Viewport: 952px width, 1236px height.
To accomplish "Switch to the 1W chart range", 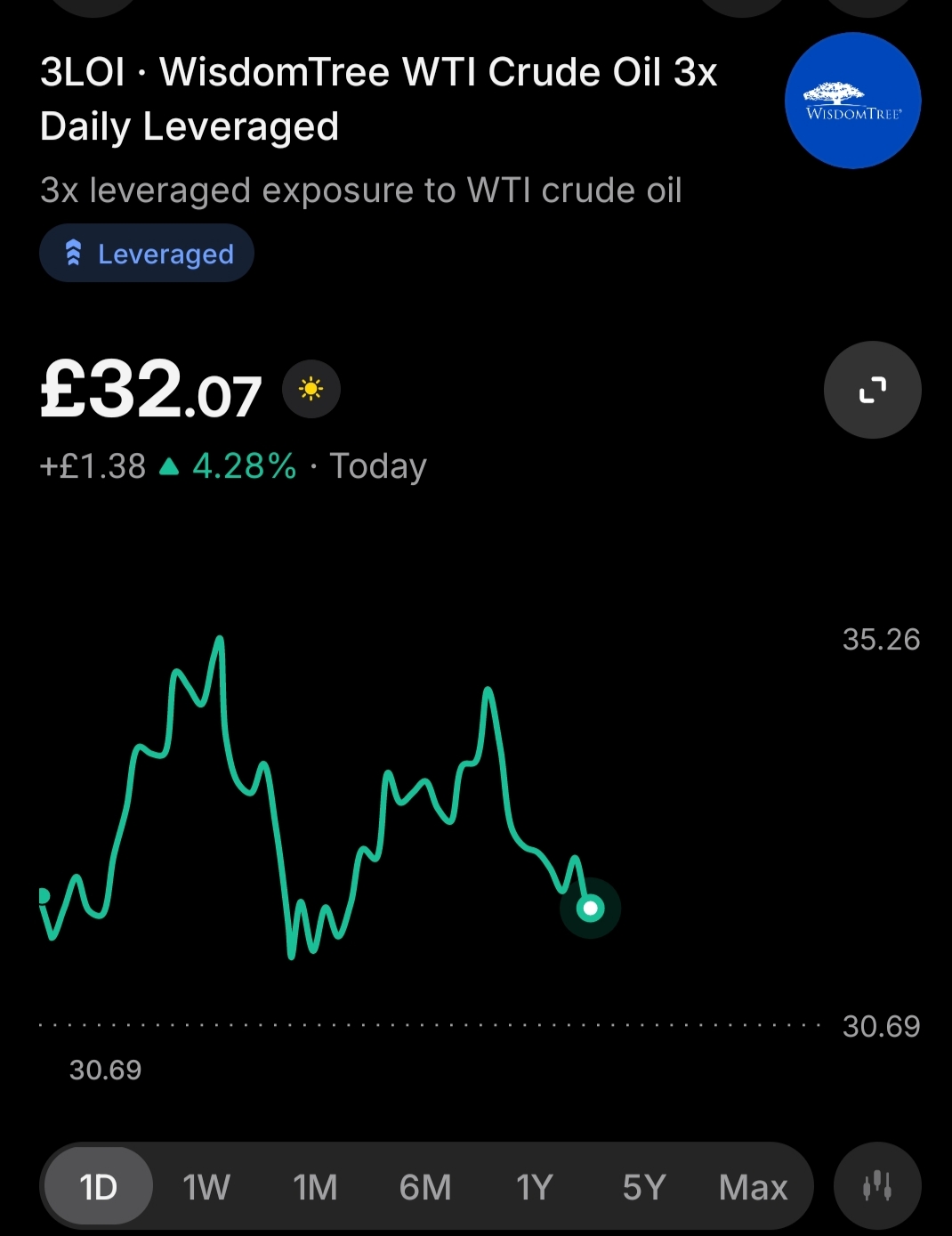I will pos(206,1187).
